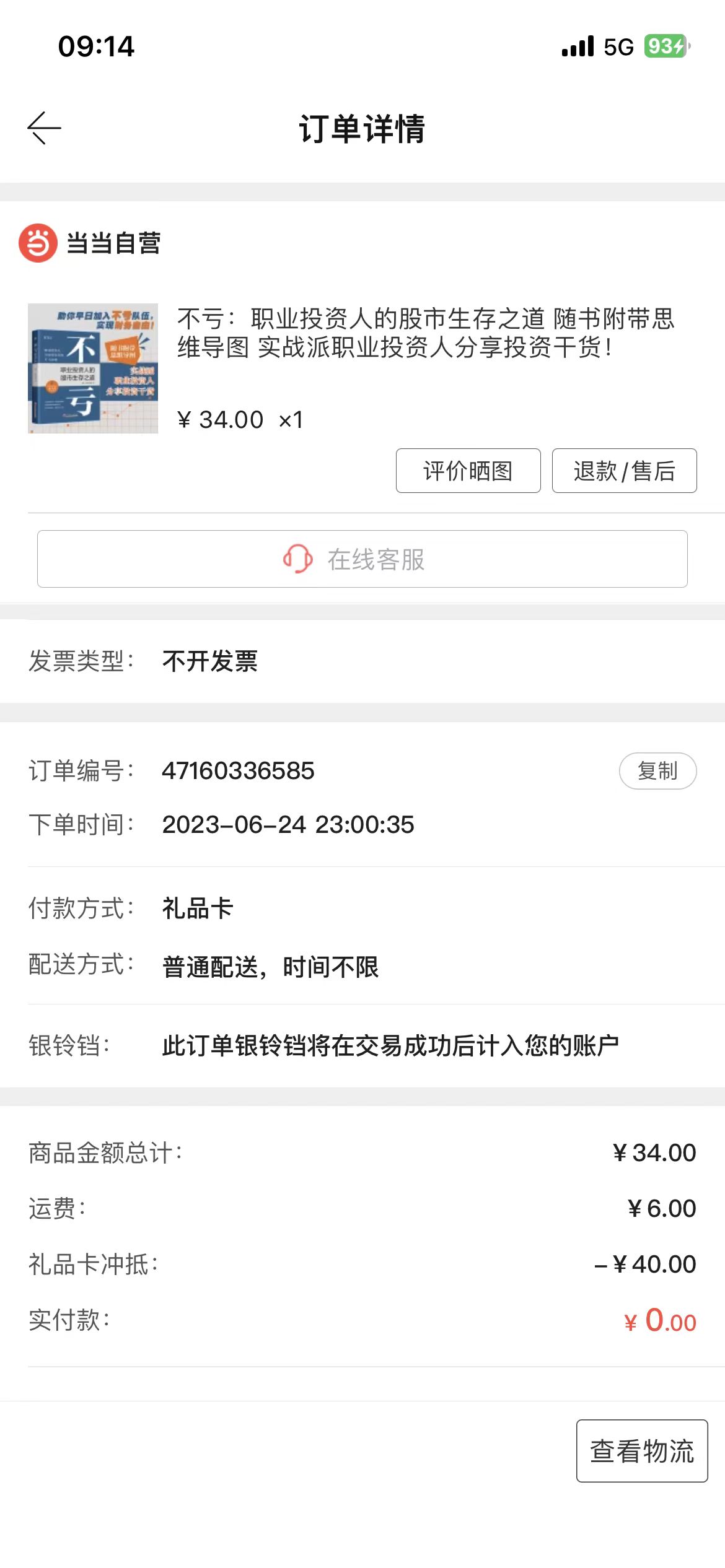
Task: View shipping with 查看物流
Action: 641,1451
